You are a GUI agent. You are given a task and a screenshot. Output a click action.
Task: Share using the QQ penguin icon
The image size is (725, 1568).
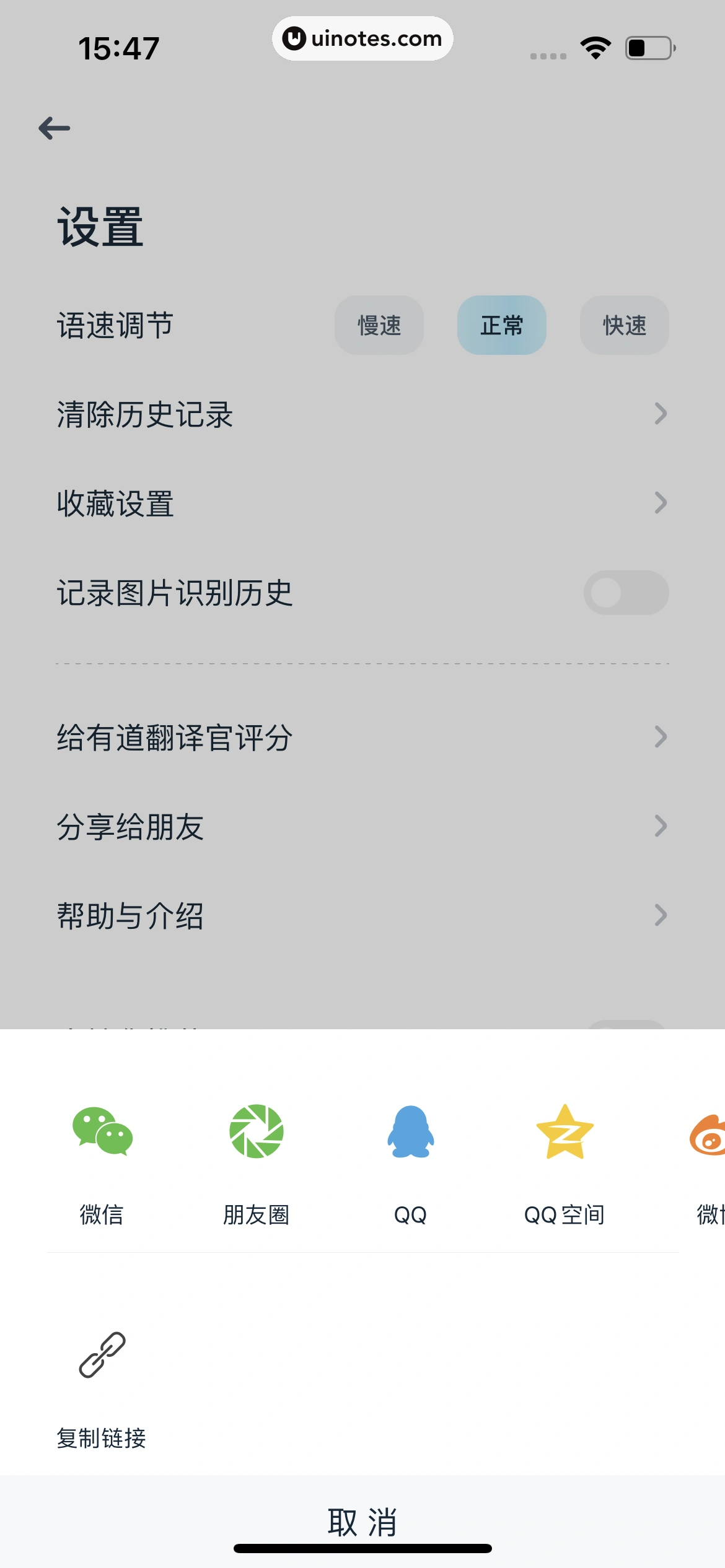410,1131
